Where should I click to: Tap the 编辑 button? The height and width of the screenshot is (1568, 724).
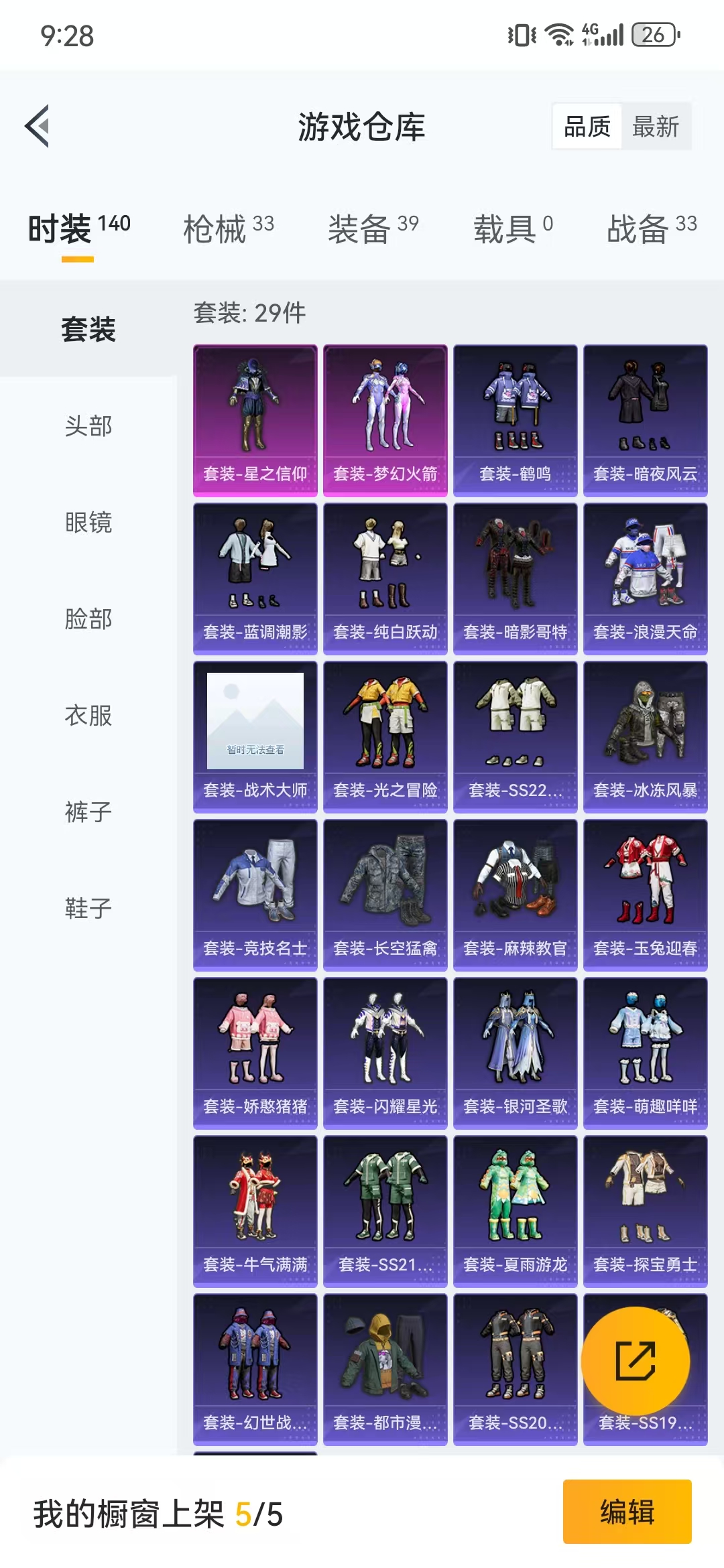627,1512
